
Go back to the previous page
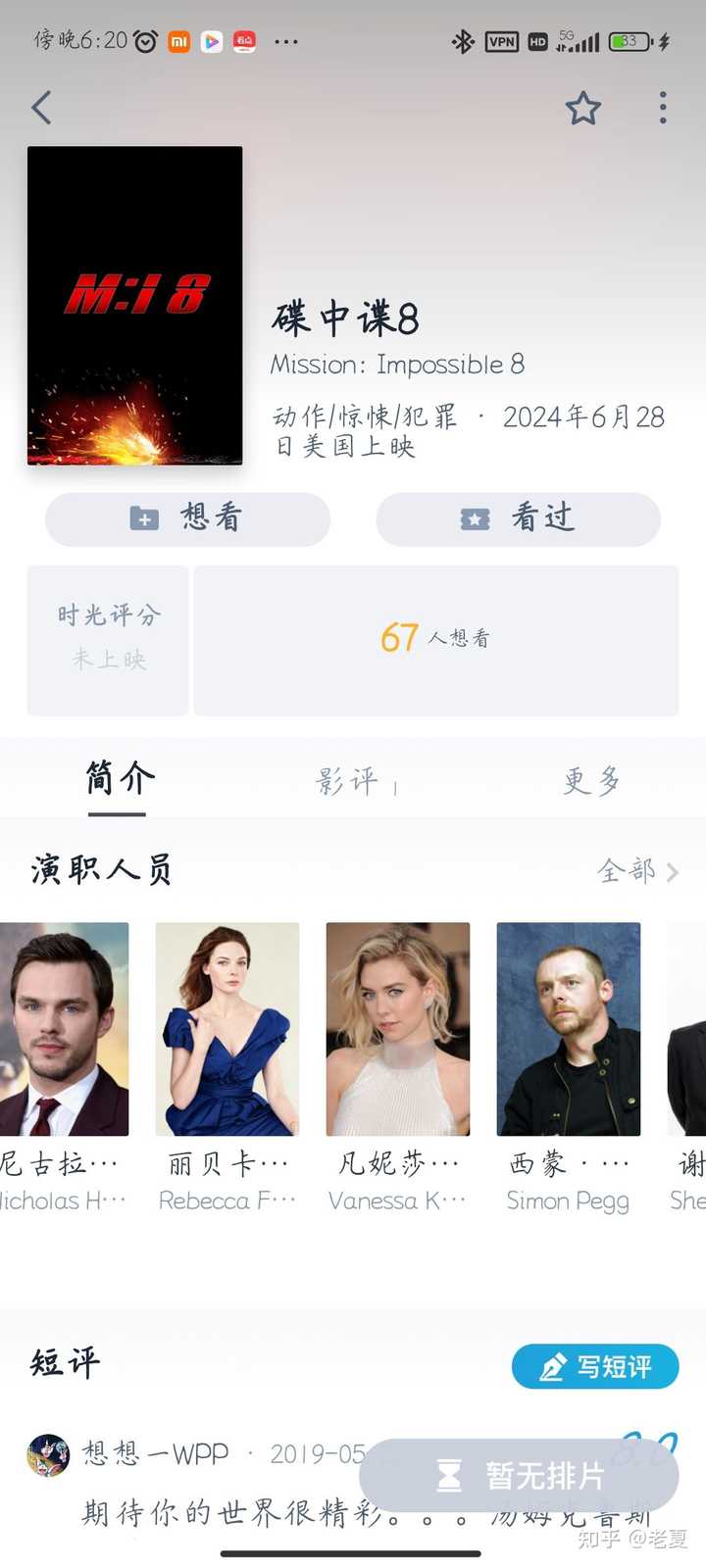click(x=41, y=108)
